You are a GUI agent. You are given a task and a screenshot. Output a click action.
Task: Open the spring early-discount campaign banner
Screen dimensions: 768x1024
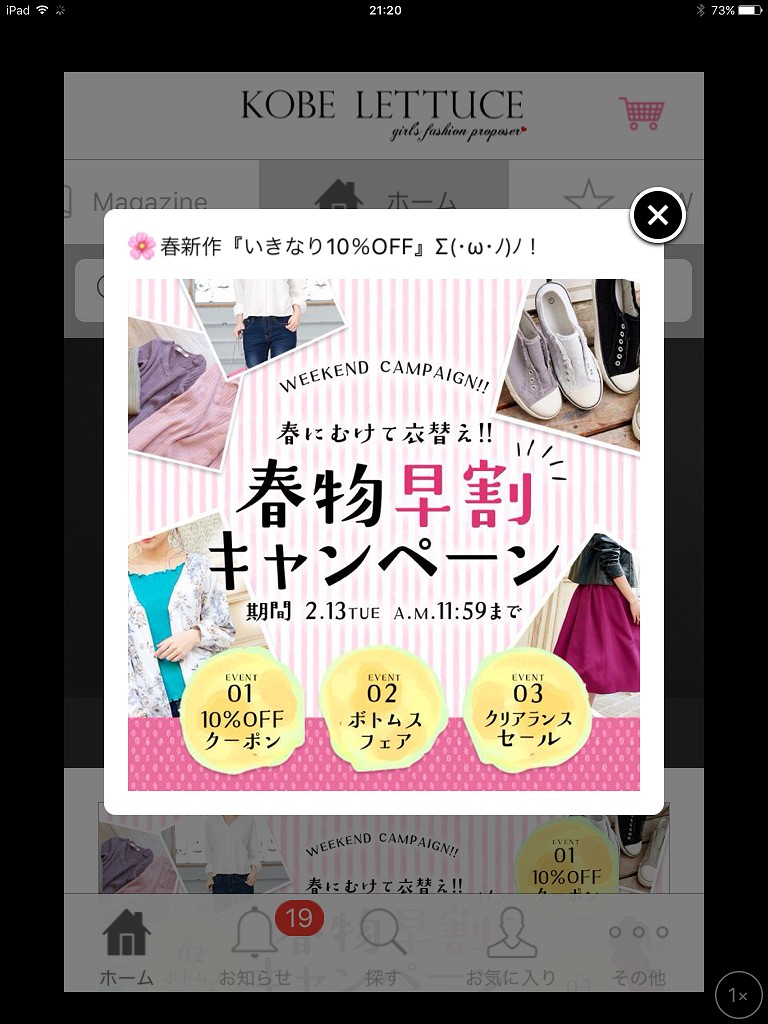point(384,535)
